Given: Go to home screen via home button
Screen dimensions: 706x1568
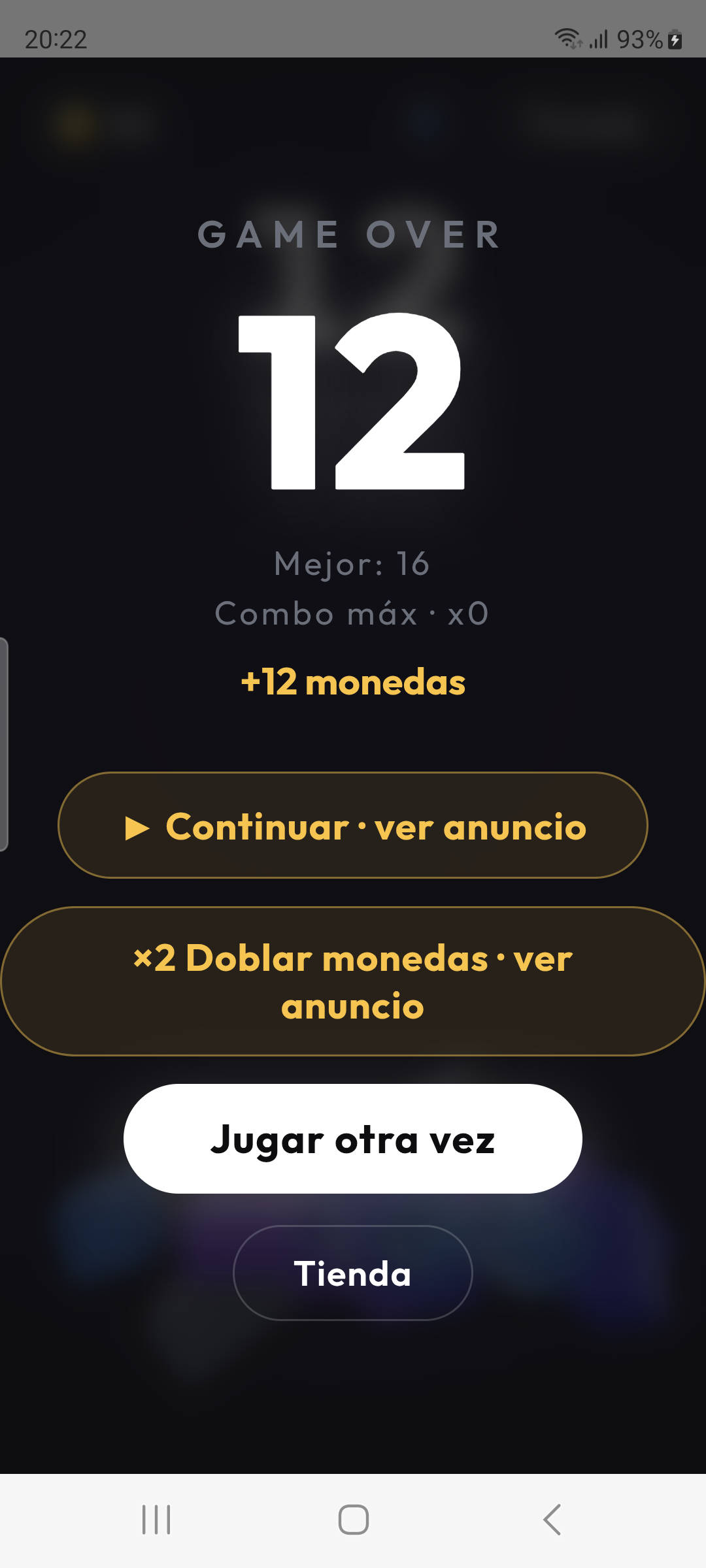Looking at the screenshot, I should point(353,1520).
